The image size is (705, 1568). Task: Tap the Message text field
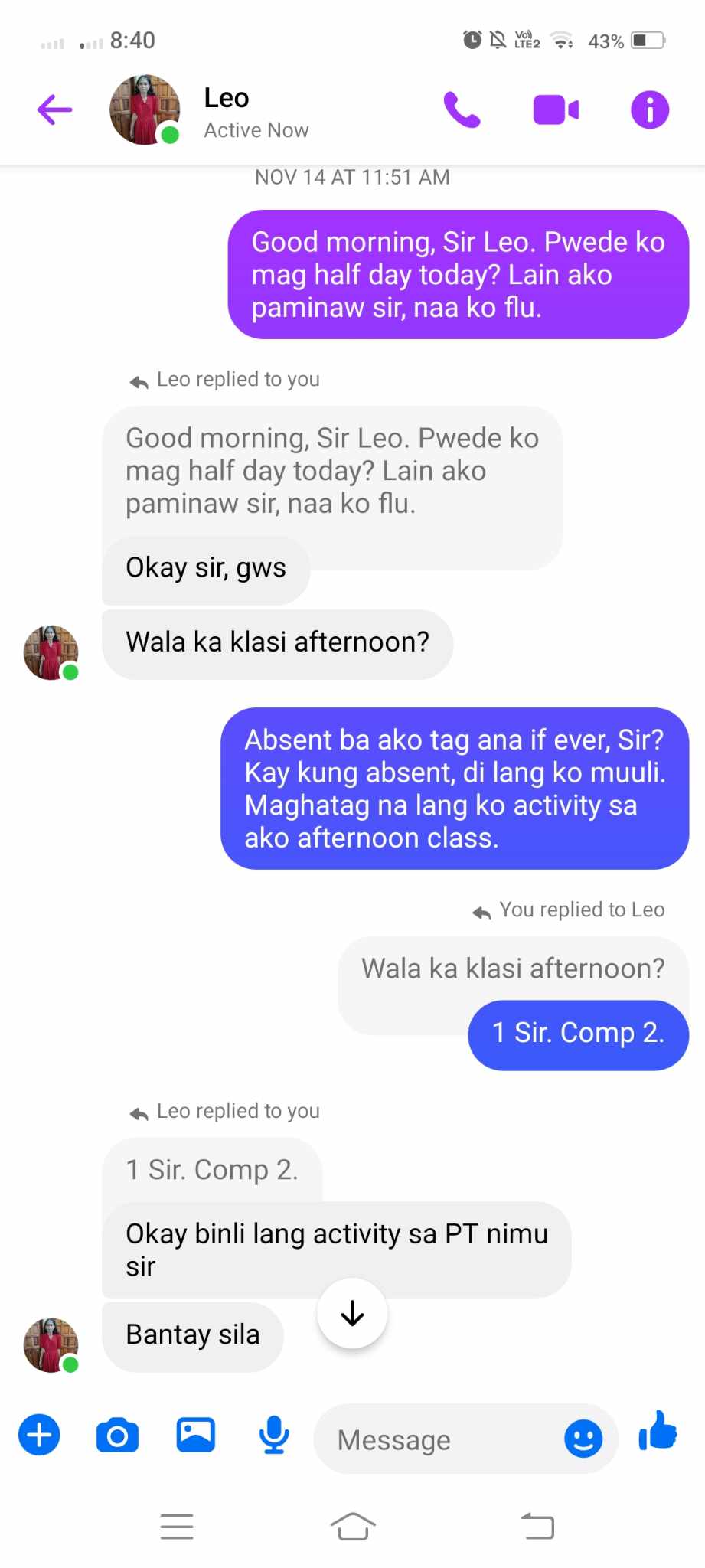(x=436, y=1439)
